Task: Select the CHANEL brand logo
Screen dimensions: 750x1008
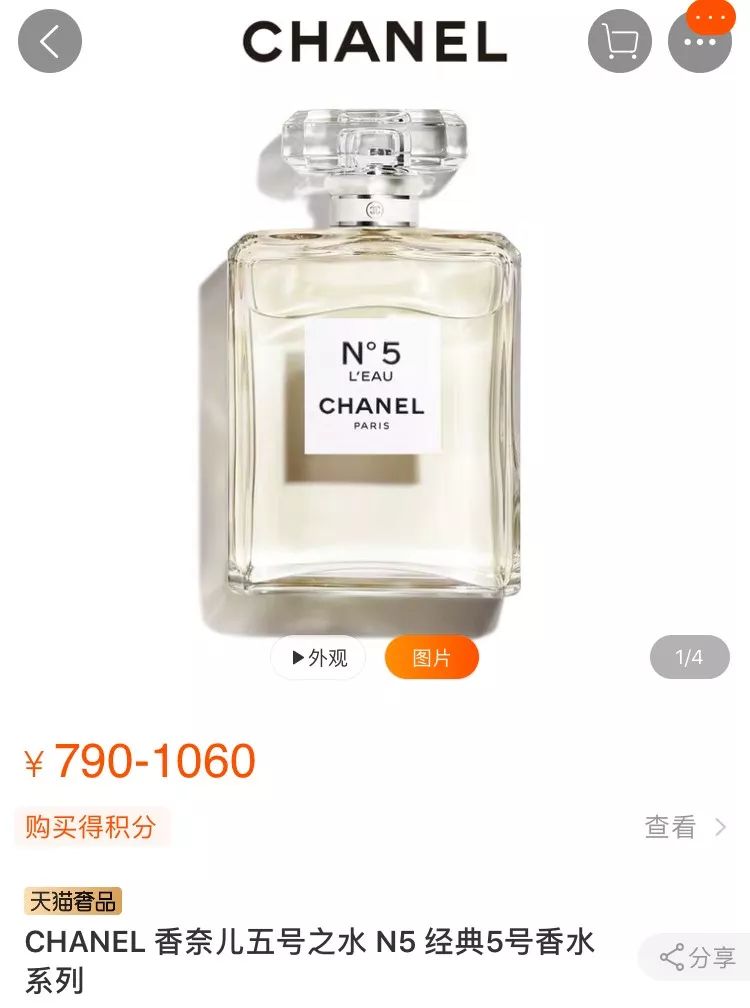Action: tap(375, 41)
